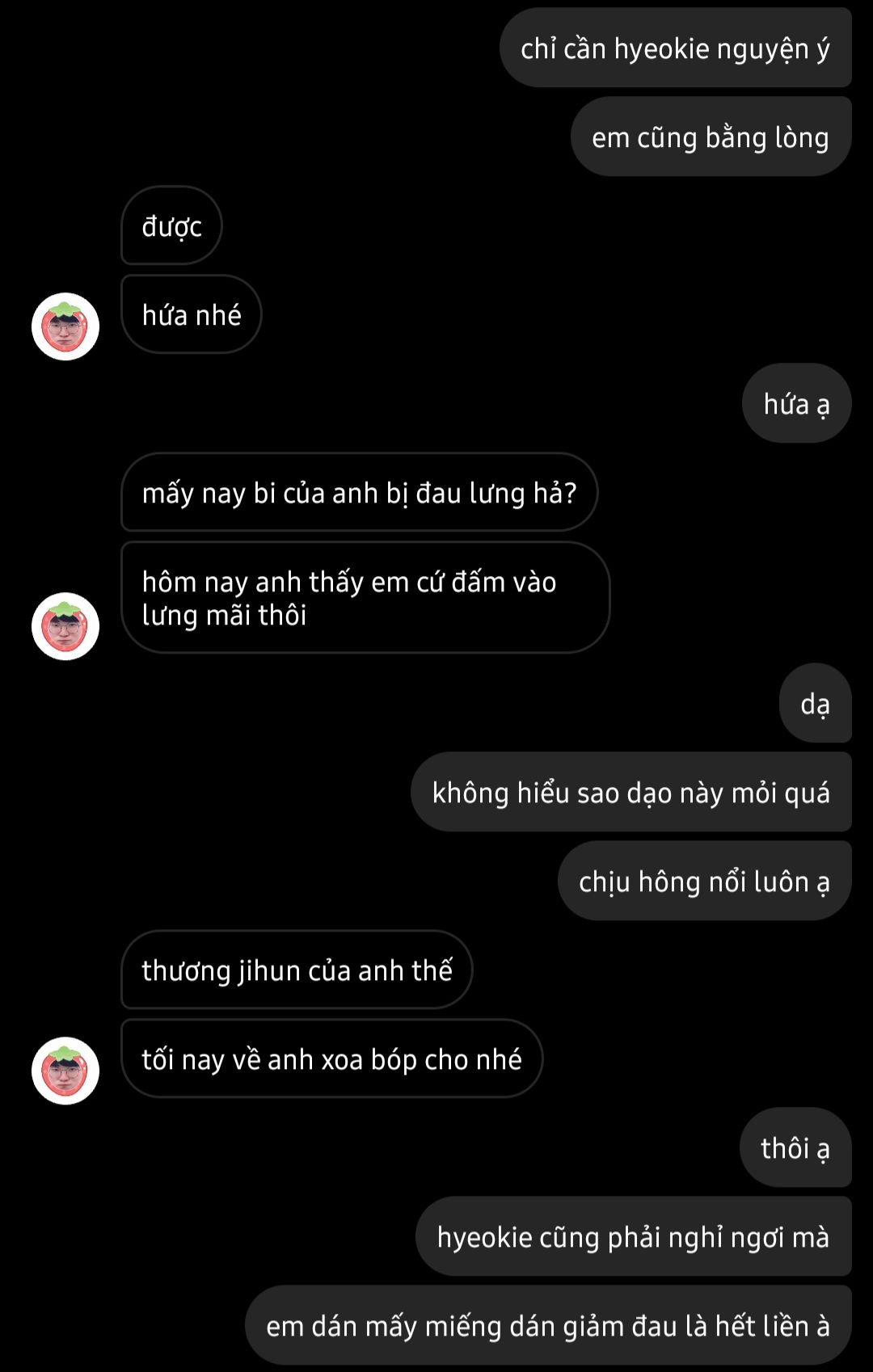Open sender's avatar beside "hứa nhé" message
This screenshot has width=873, height=1372.
65,326
